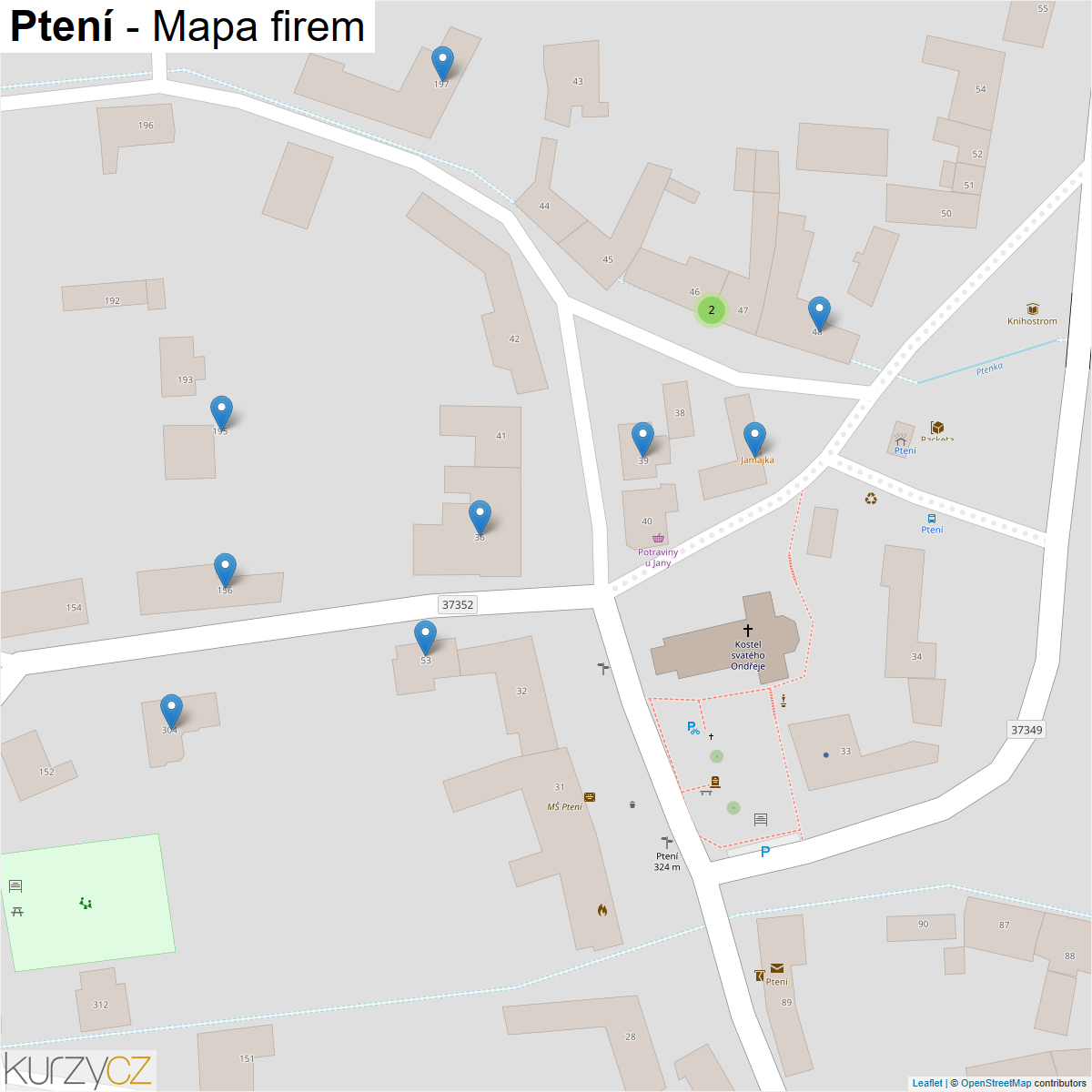This screenshot has width=1092, height=1092.
Task: Open the Leaflet attribution link
Action: click(927, 1083)
